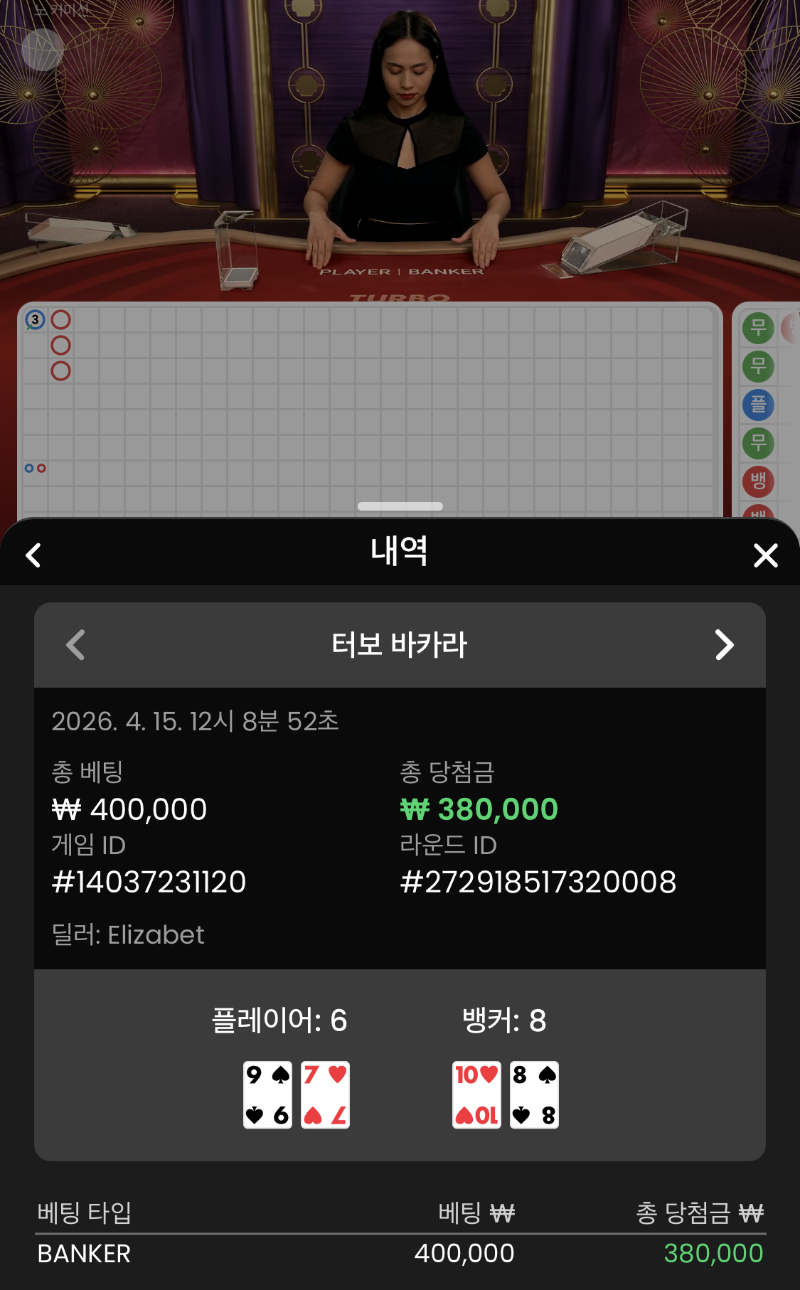Viewport: 800px width, 1290px height.
Task: Tap the panel drag handle bar
Action: coord(400,507)
